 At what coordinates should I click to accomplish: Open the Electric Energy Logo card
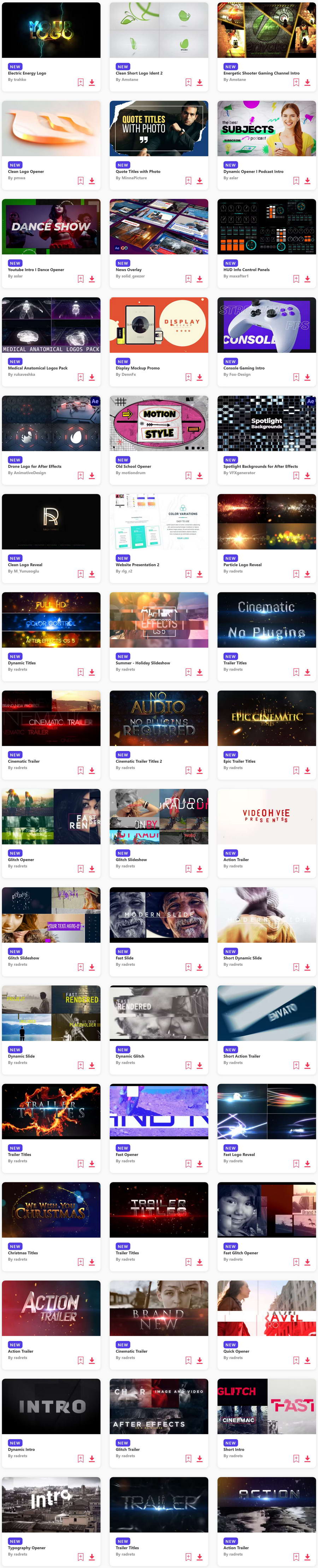click(51, 30)
